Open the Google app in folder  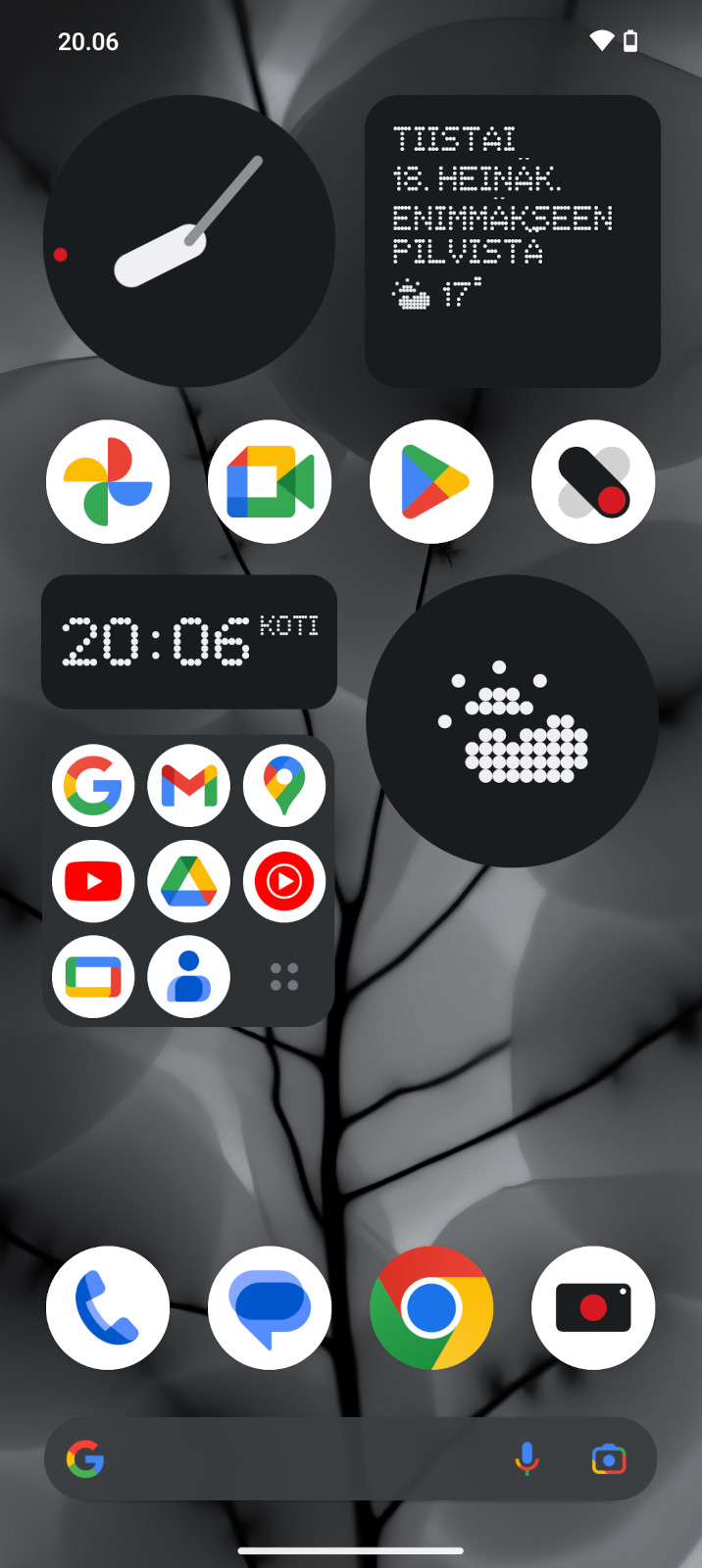[x=93, y=786]
